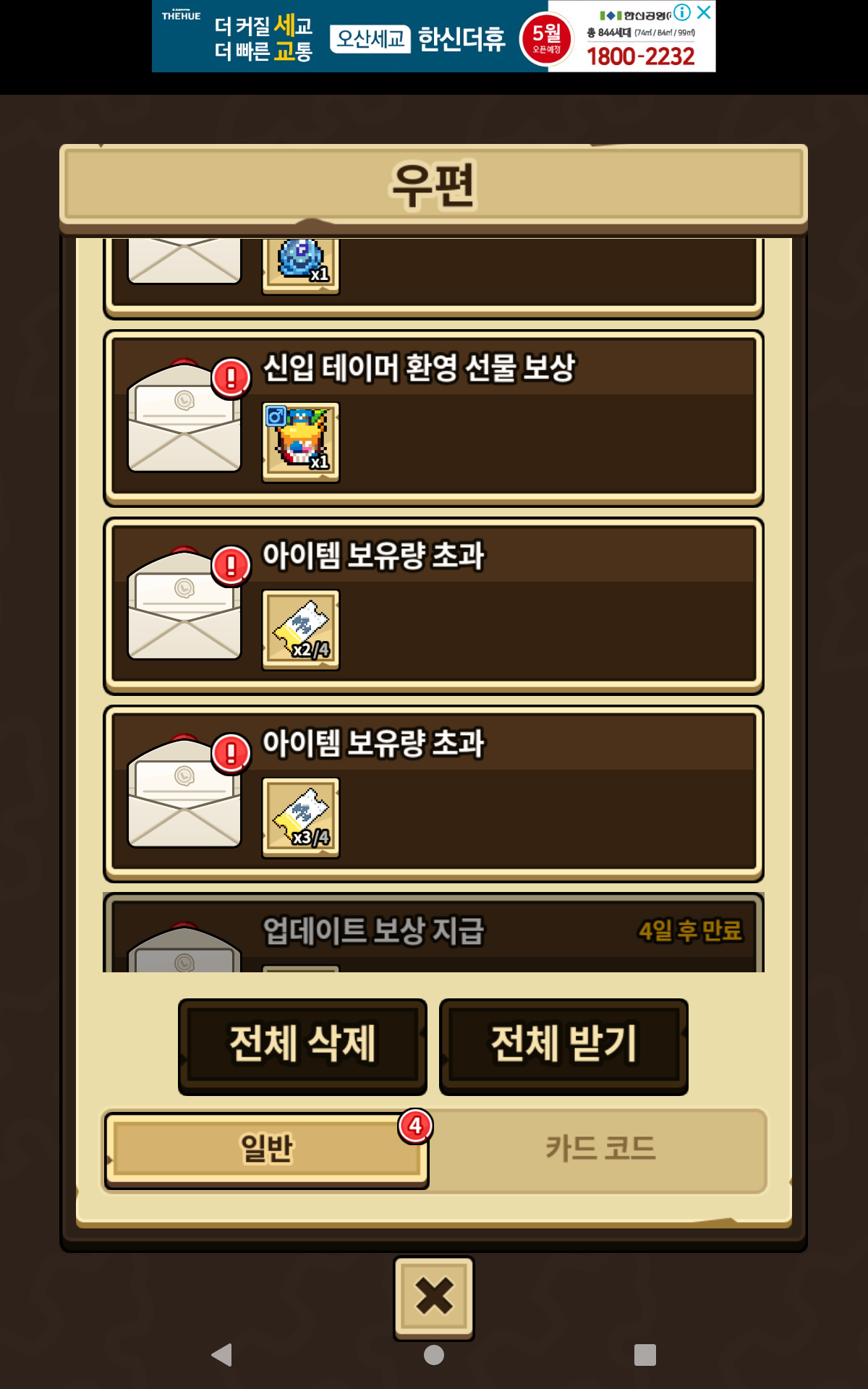Open the 한신더휴 ad banner
This screenshot has height=1389, width=868.
(x=420, y=38)
